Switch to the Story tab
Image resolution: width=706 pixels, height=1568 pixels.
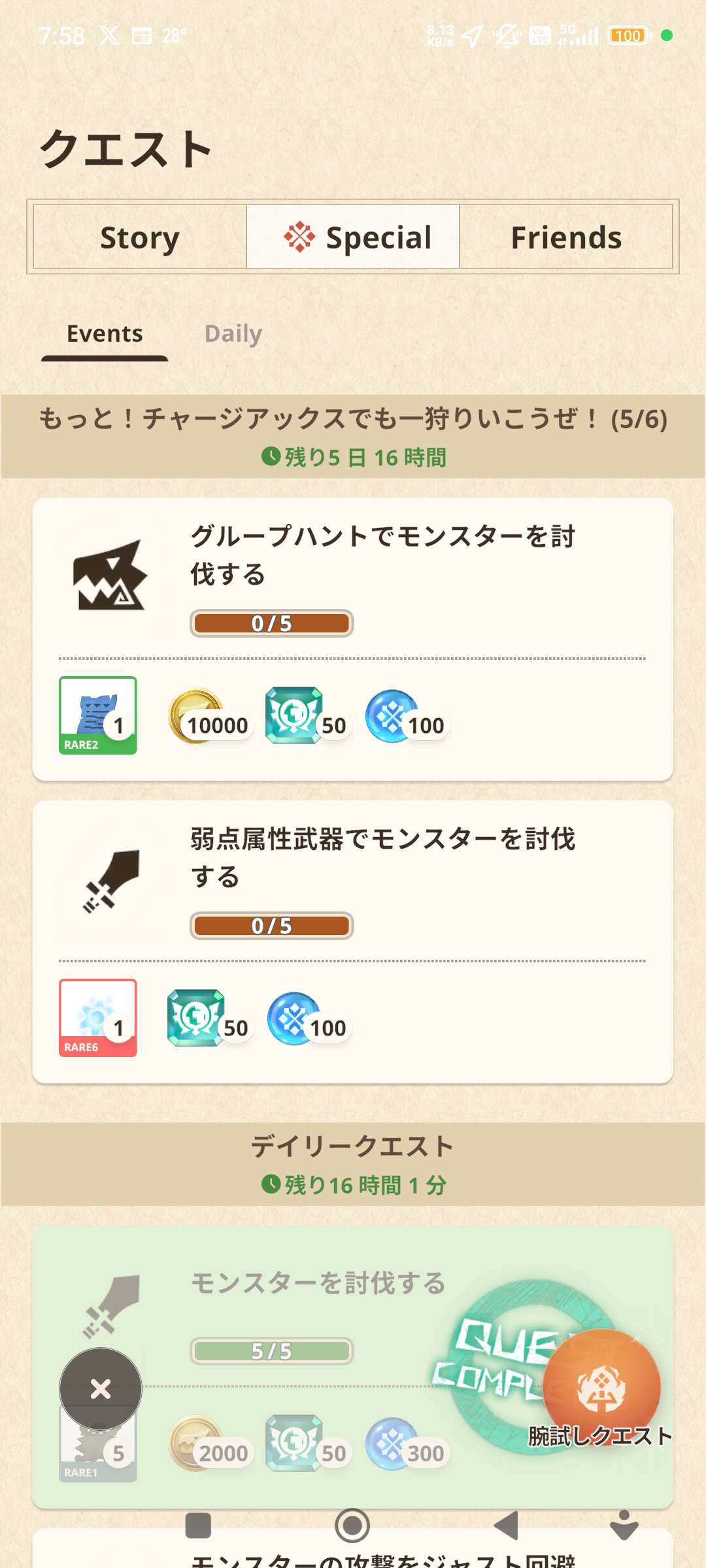click(140, 237)
